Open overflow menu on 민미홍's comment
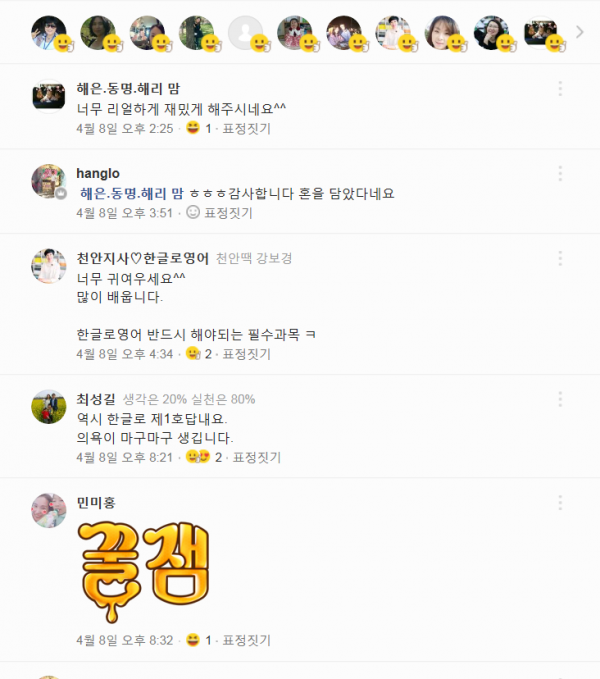This screenshot has height=679, width=600. (559, 502)
